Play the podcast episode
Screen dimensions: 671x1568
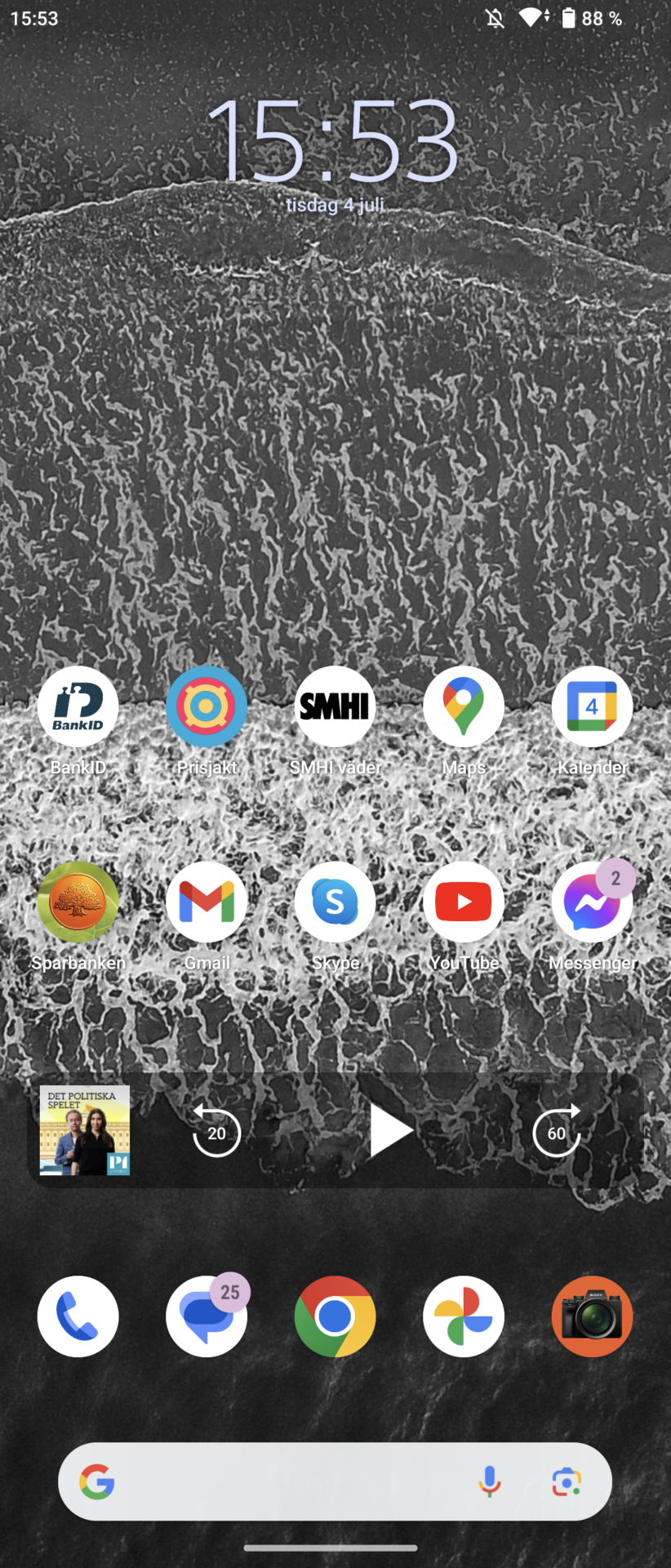tap(390, 1131)
